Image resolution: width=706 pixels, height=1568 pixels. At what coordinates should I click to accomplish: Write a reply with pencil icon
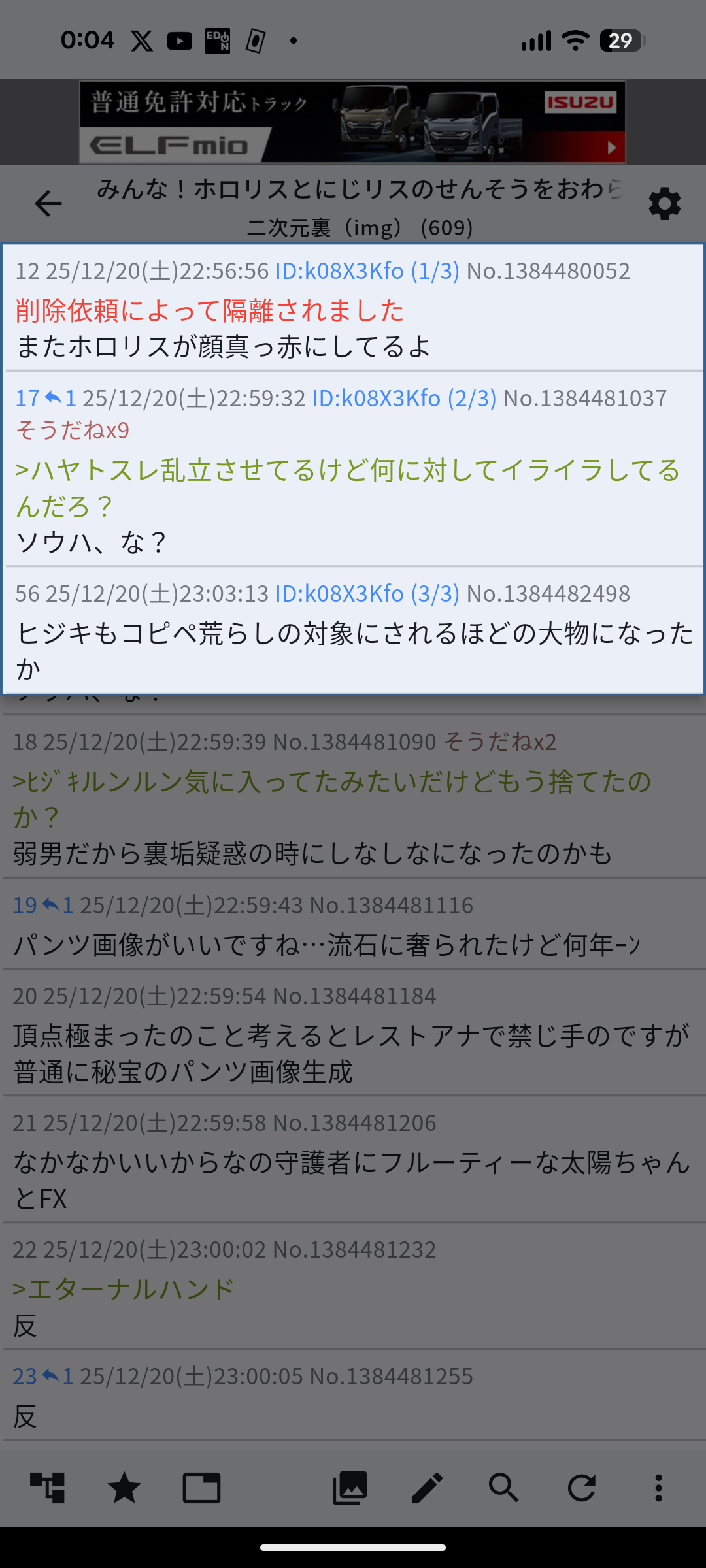click(427, 1488)
